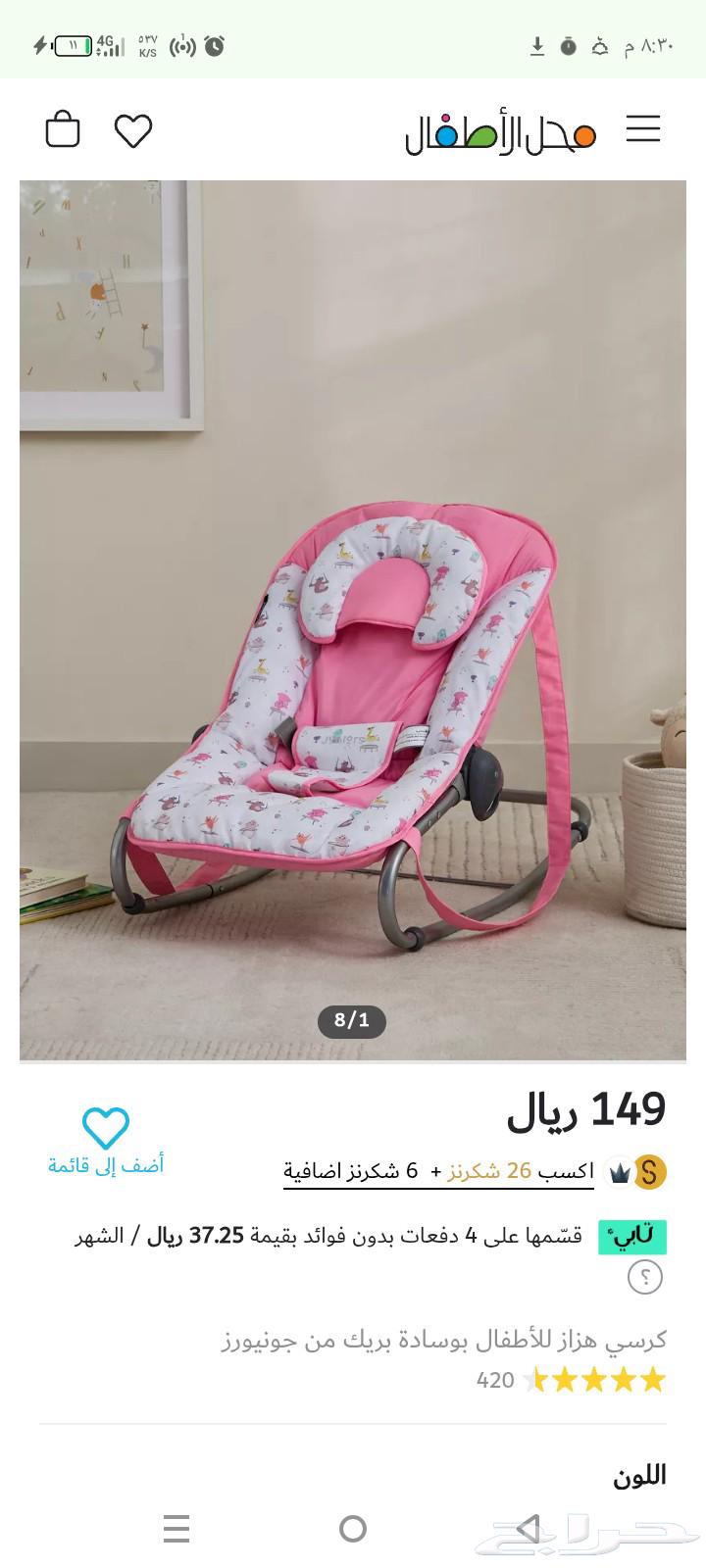Open the Tabby payment info question mark

pos(647,1275)
